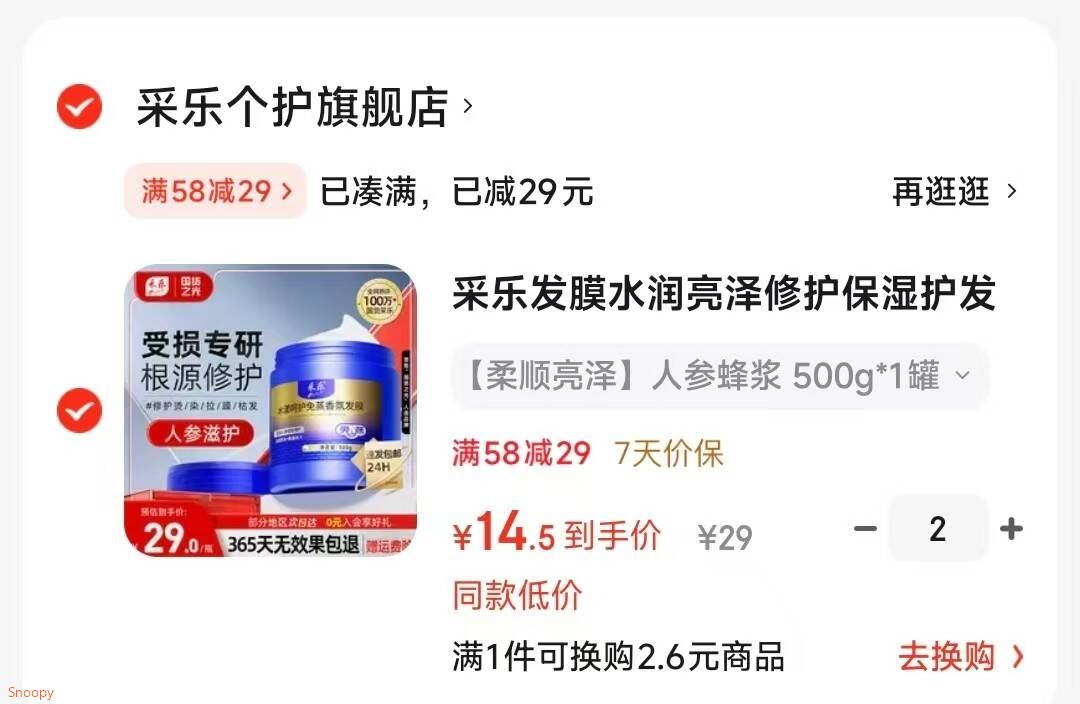Go to 去换购 add-on purchase
This screenshot has width=1080, height=704.
coord(960,656)
